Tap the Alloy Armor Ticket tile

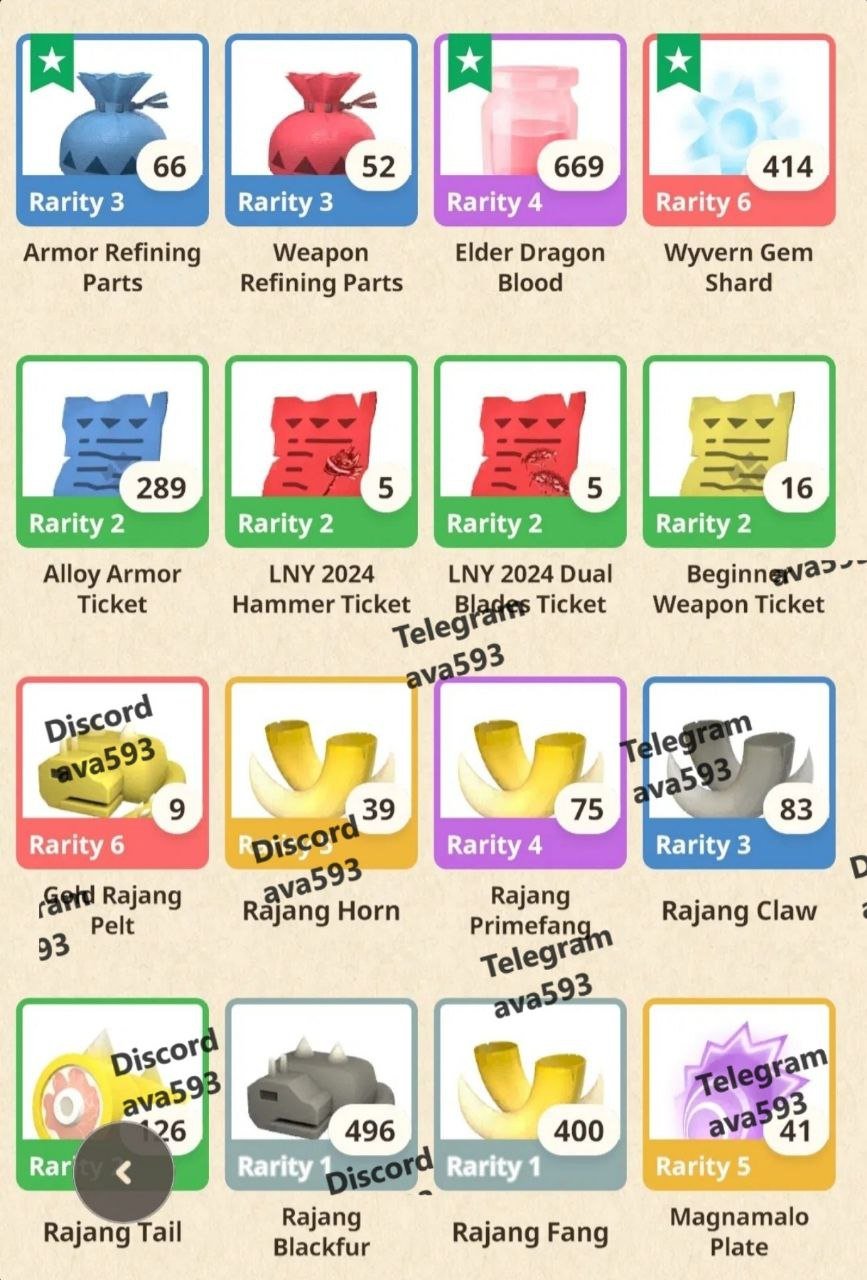pyautogui.click(x=112, y=451)
